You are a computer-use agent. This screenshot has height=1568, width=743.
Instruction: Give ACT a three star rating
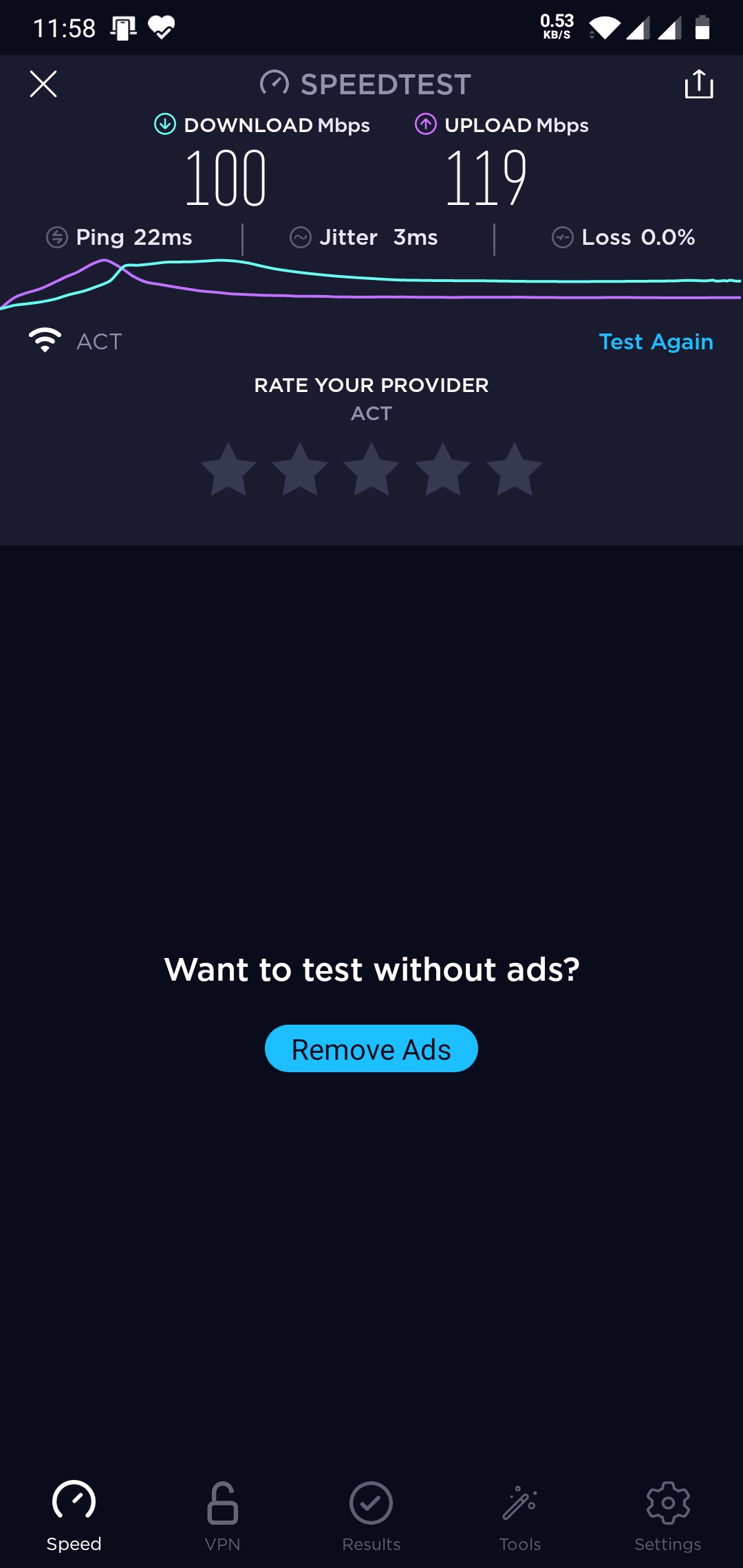click(x=371, y=470)
